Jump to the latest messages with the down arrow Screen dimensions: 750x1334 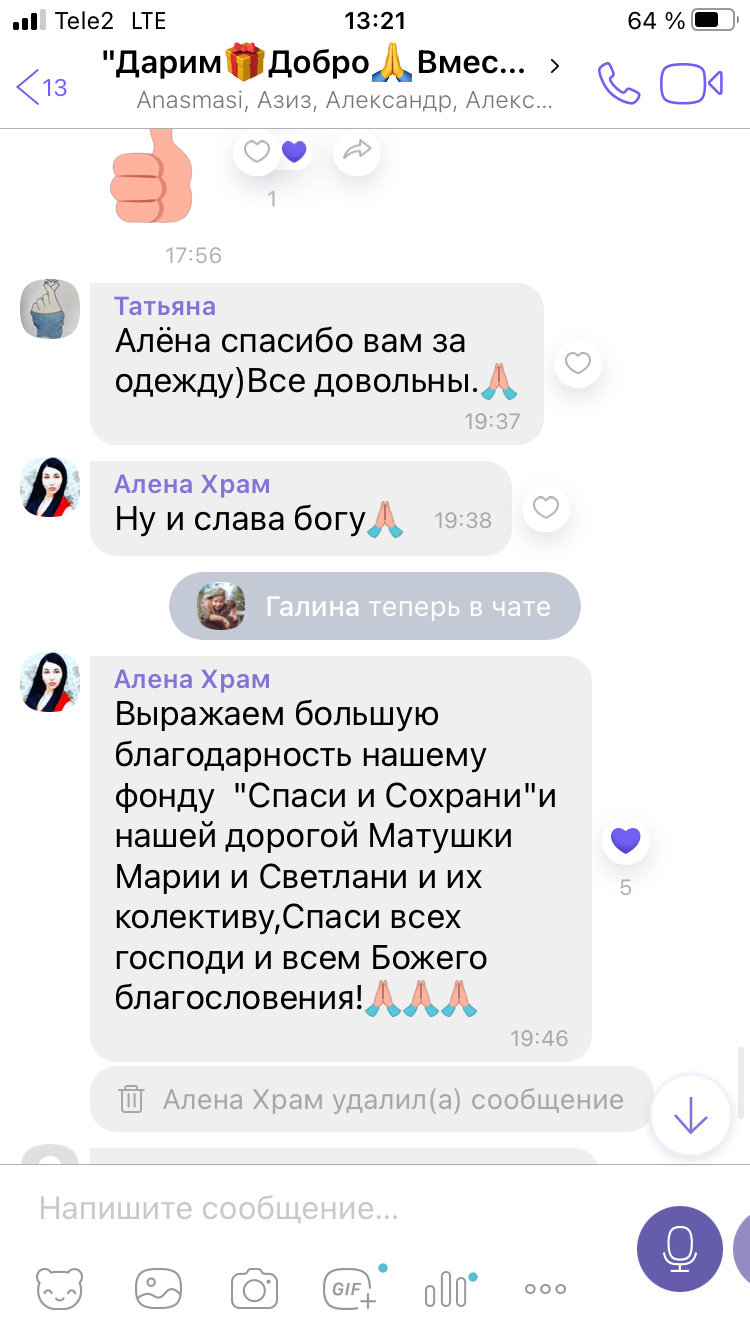click(691, 1116)
